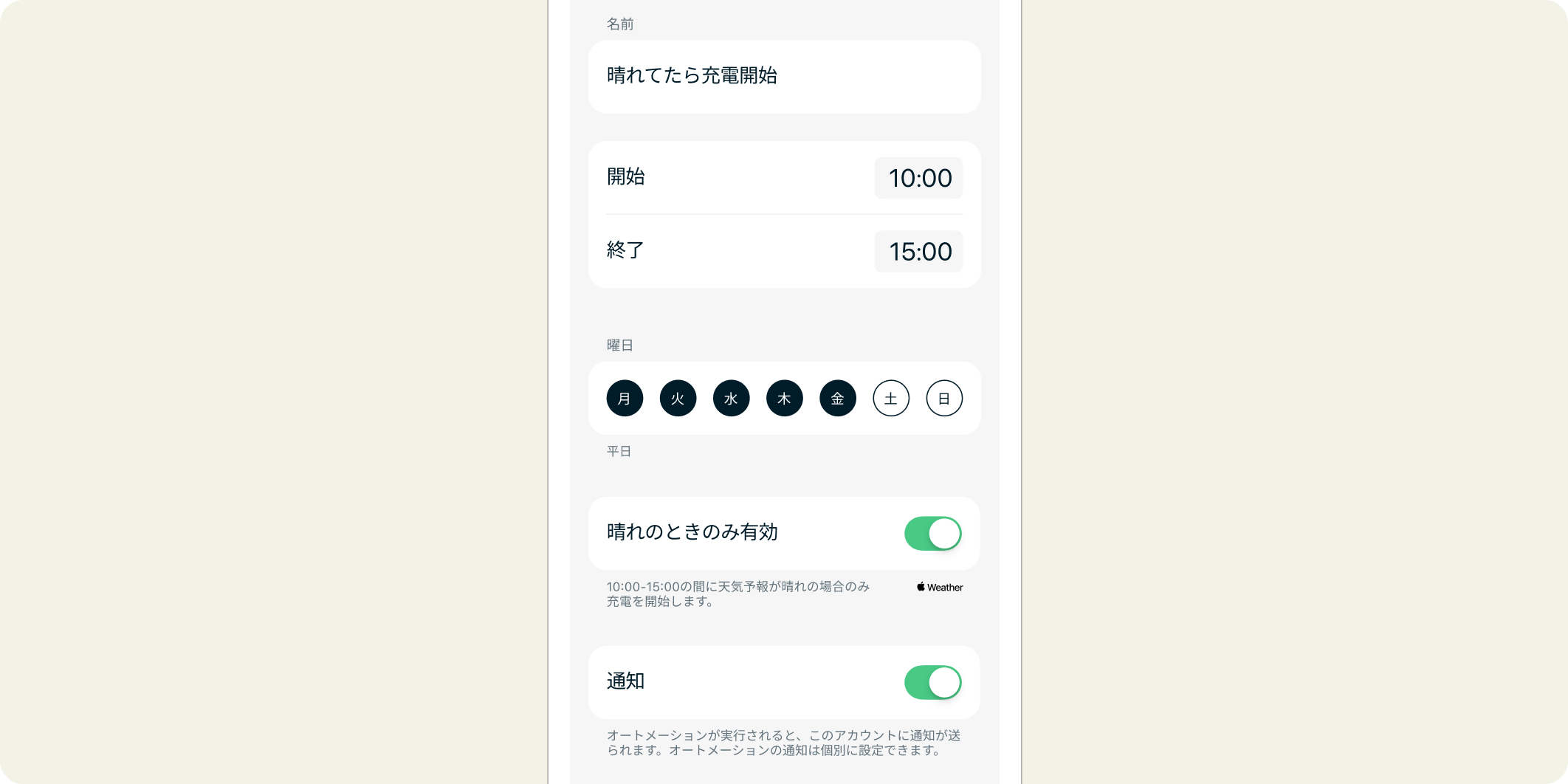Deselect 木 (Thursday)
The height and width of the screenshot is (784, 1568).
pyautogui.click(x=784, y=399)
